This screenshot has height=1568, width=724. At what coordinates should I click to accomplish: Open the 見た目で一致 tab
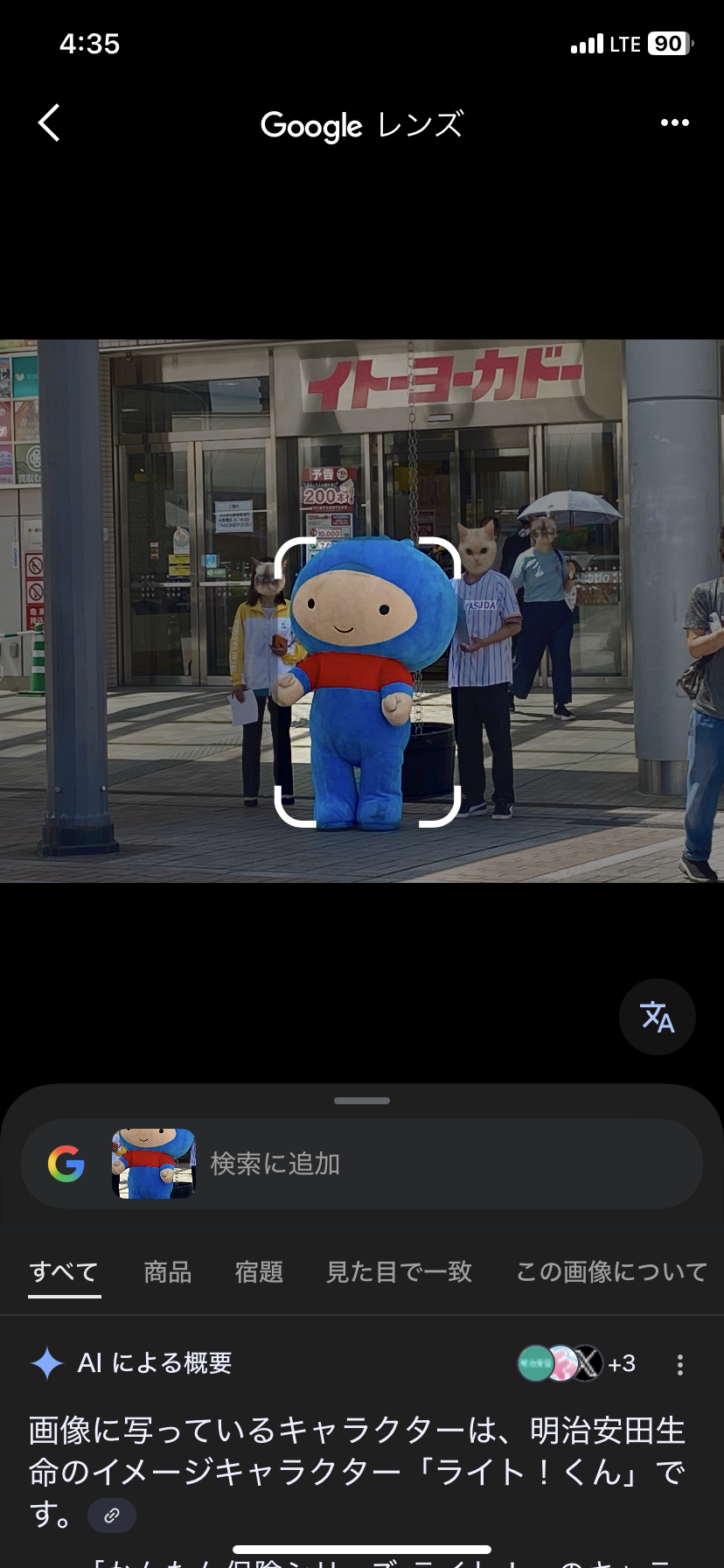(x=399, y=1271)
